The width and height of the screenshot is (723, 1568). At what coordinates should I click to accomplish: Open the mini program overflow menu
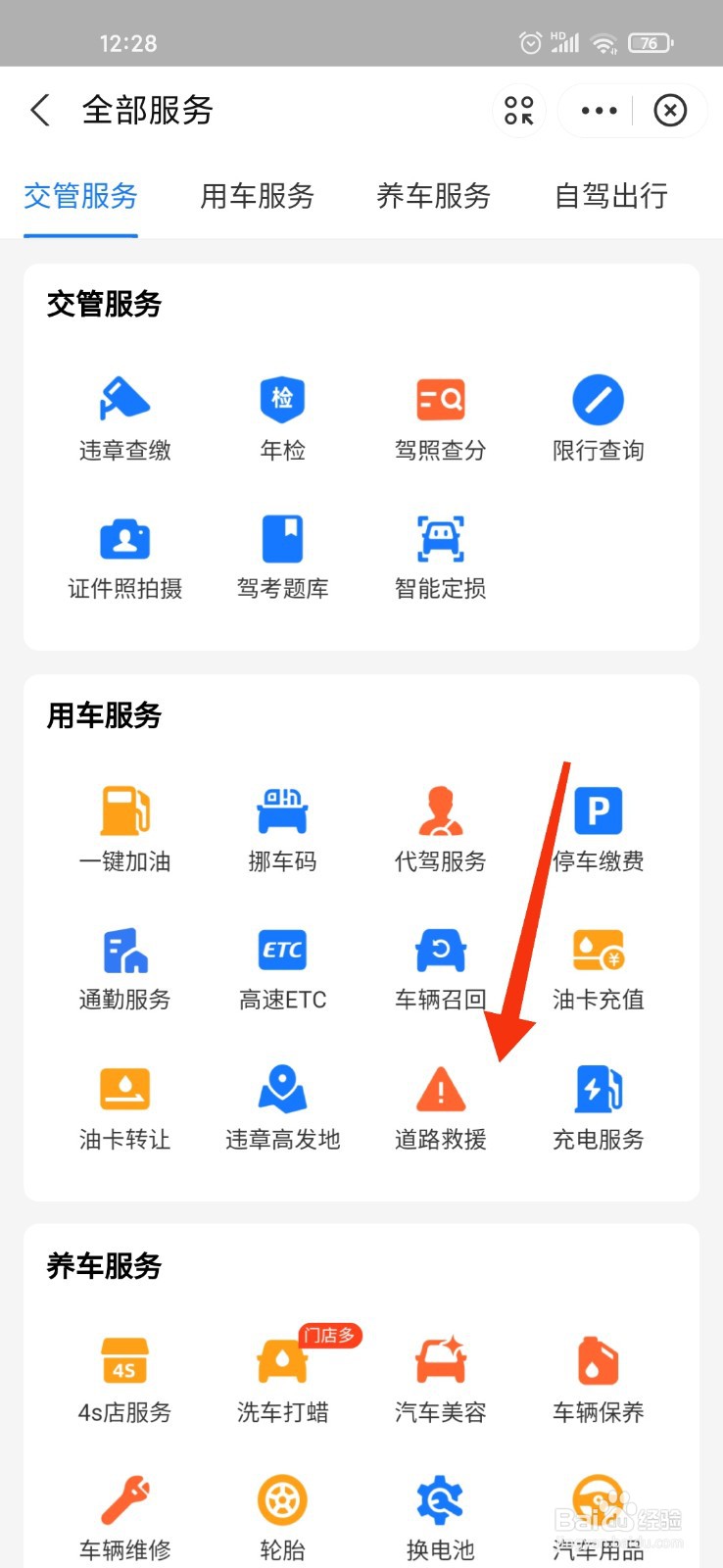[599, 111]
